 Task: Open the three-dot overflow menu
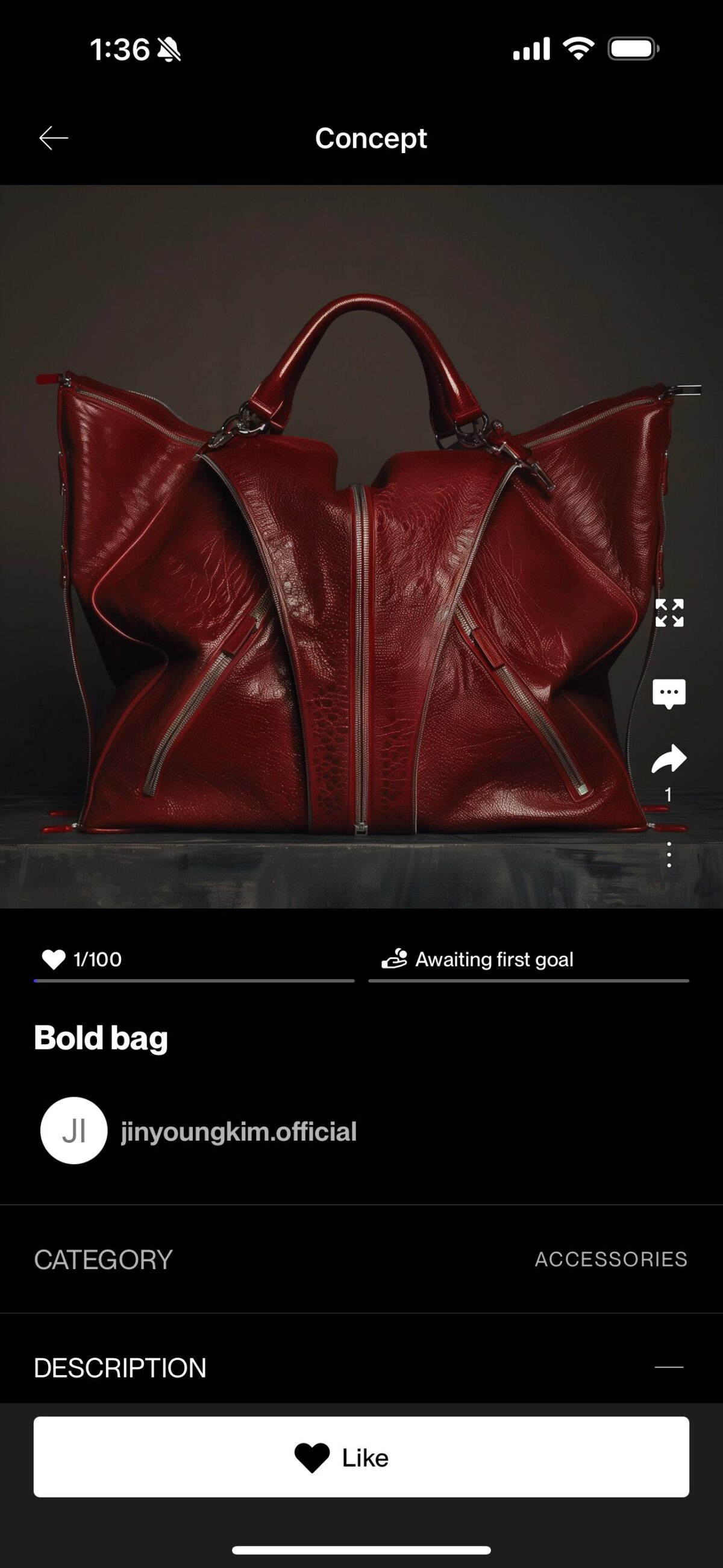(x=669, y=854)
